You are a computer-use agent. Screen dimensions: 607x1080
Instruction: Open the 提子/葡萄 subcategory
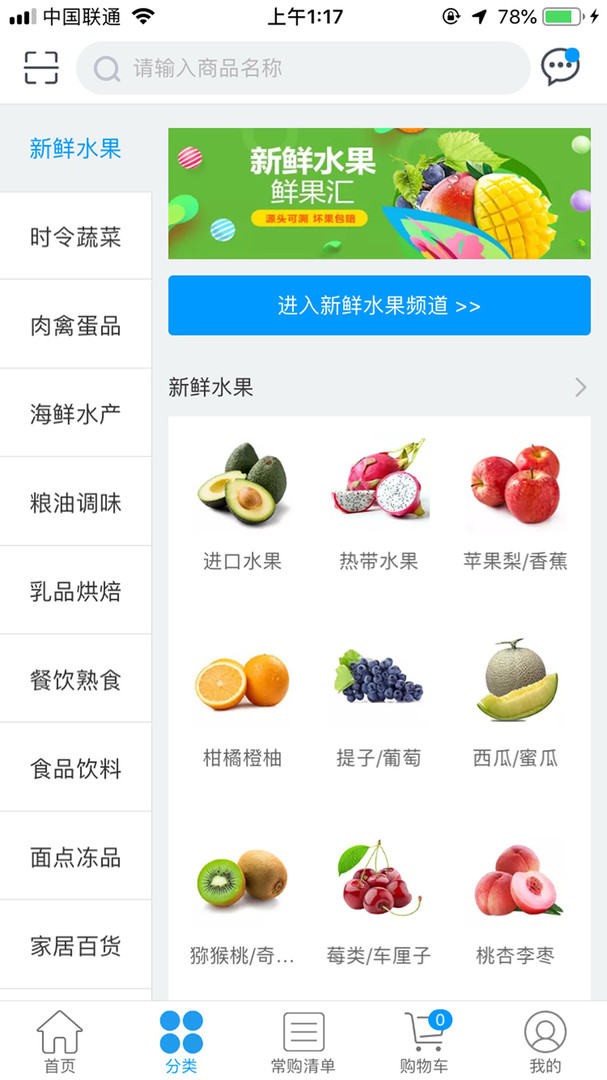pos(379,704)
